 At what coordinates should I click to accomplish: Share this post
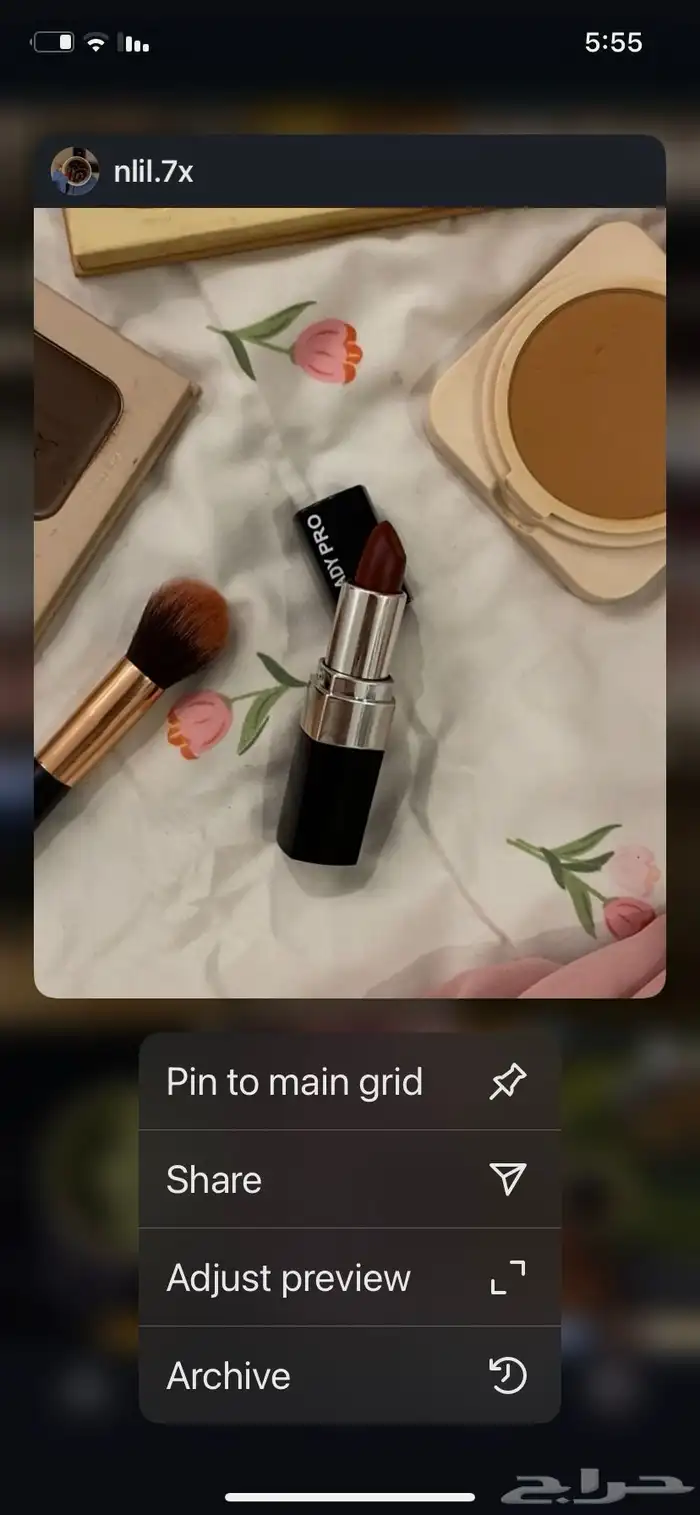click(348, 1180)
